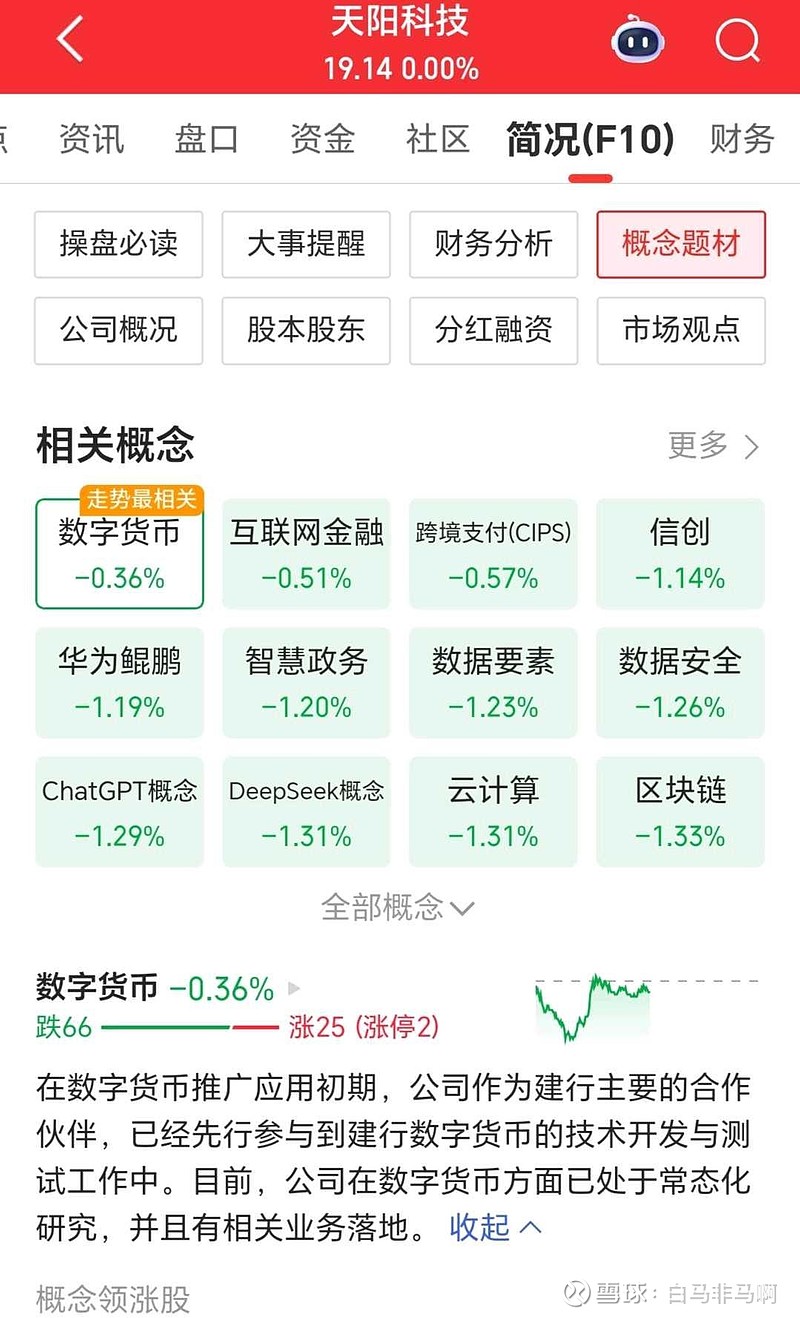Select the 区块链 concept tag
The image size is (800, 1318).
click(680, 811)
